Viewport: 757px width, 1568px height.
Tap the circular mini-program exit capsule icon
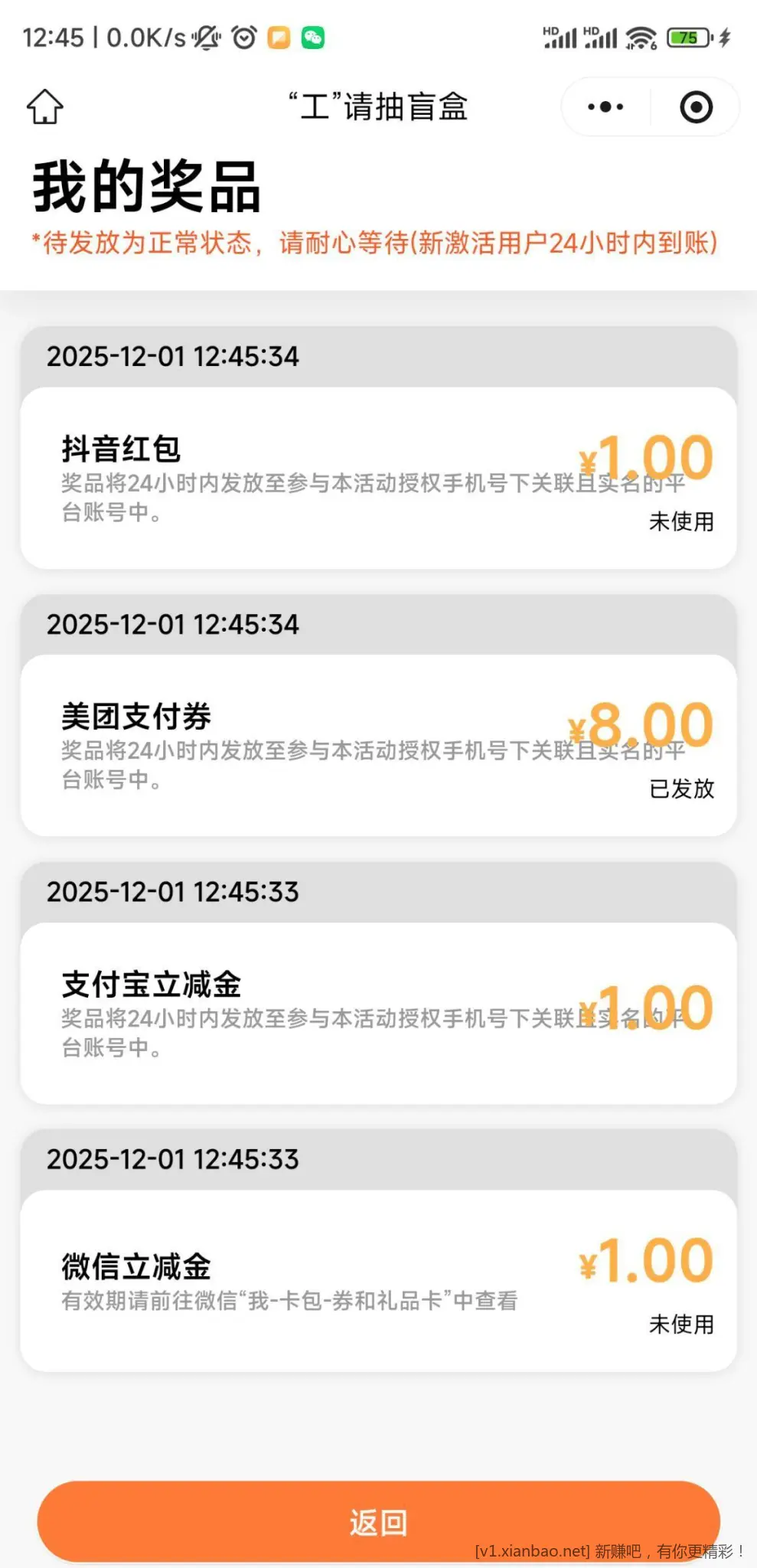[695, 107]
